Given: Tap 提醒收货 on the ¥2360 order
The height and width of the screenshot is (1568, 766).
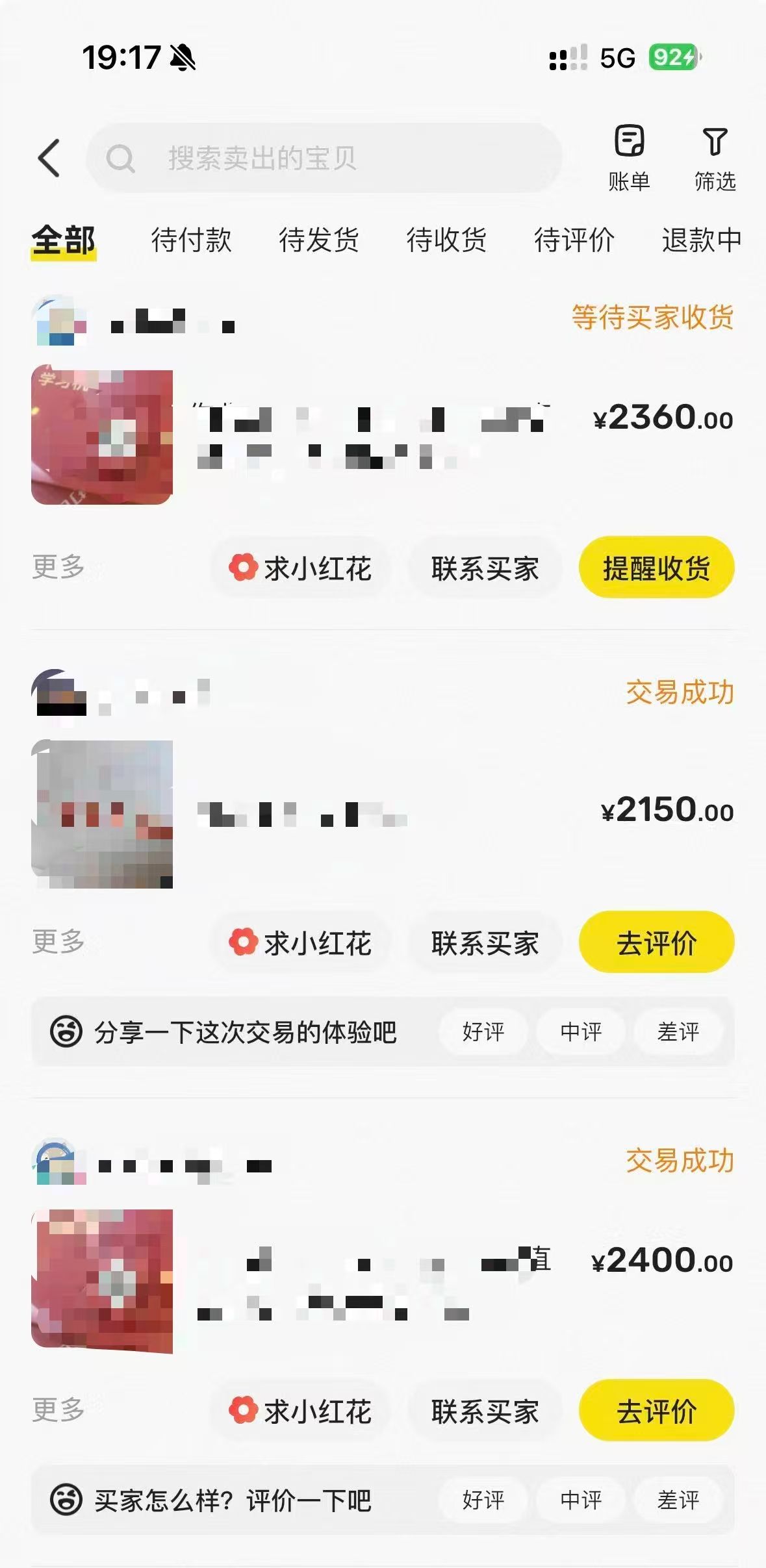Looking at the screenshot, I should pos(656,568).
